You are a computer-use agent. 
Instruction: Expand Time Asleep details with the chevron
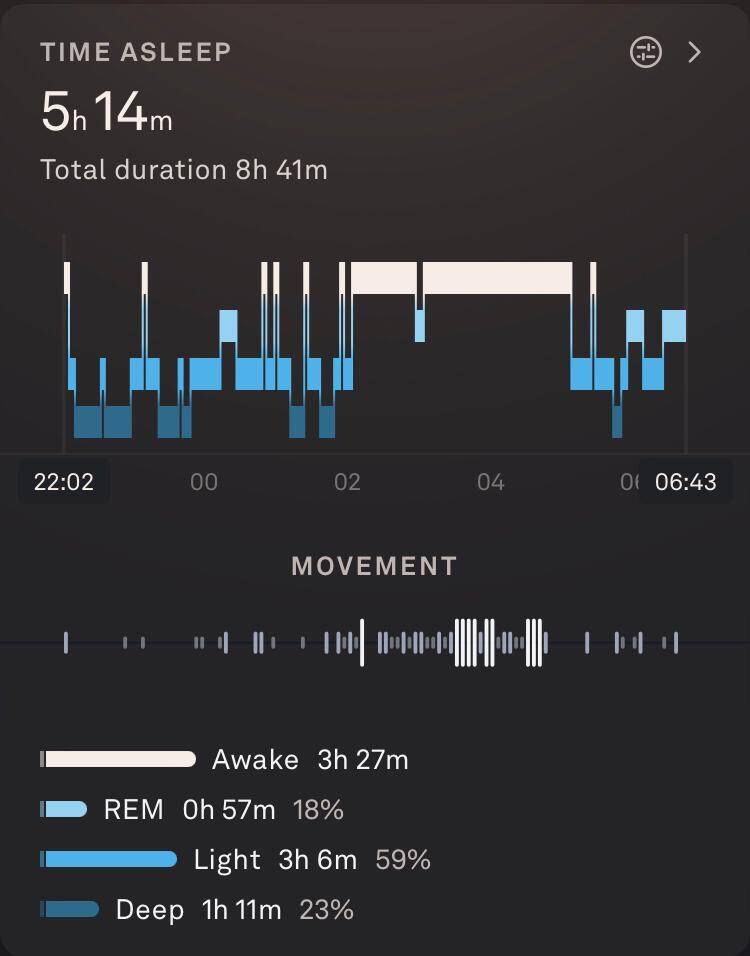pyautogui.click(x=695, y=52)
